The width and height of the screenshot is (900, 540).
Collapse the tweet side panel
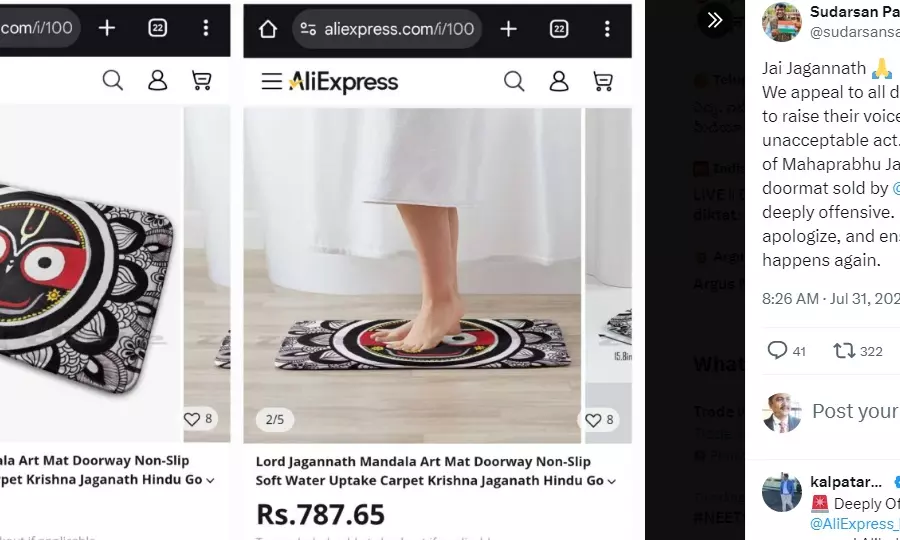point(714,20)
